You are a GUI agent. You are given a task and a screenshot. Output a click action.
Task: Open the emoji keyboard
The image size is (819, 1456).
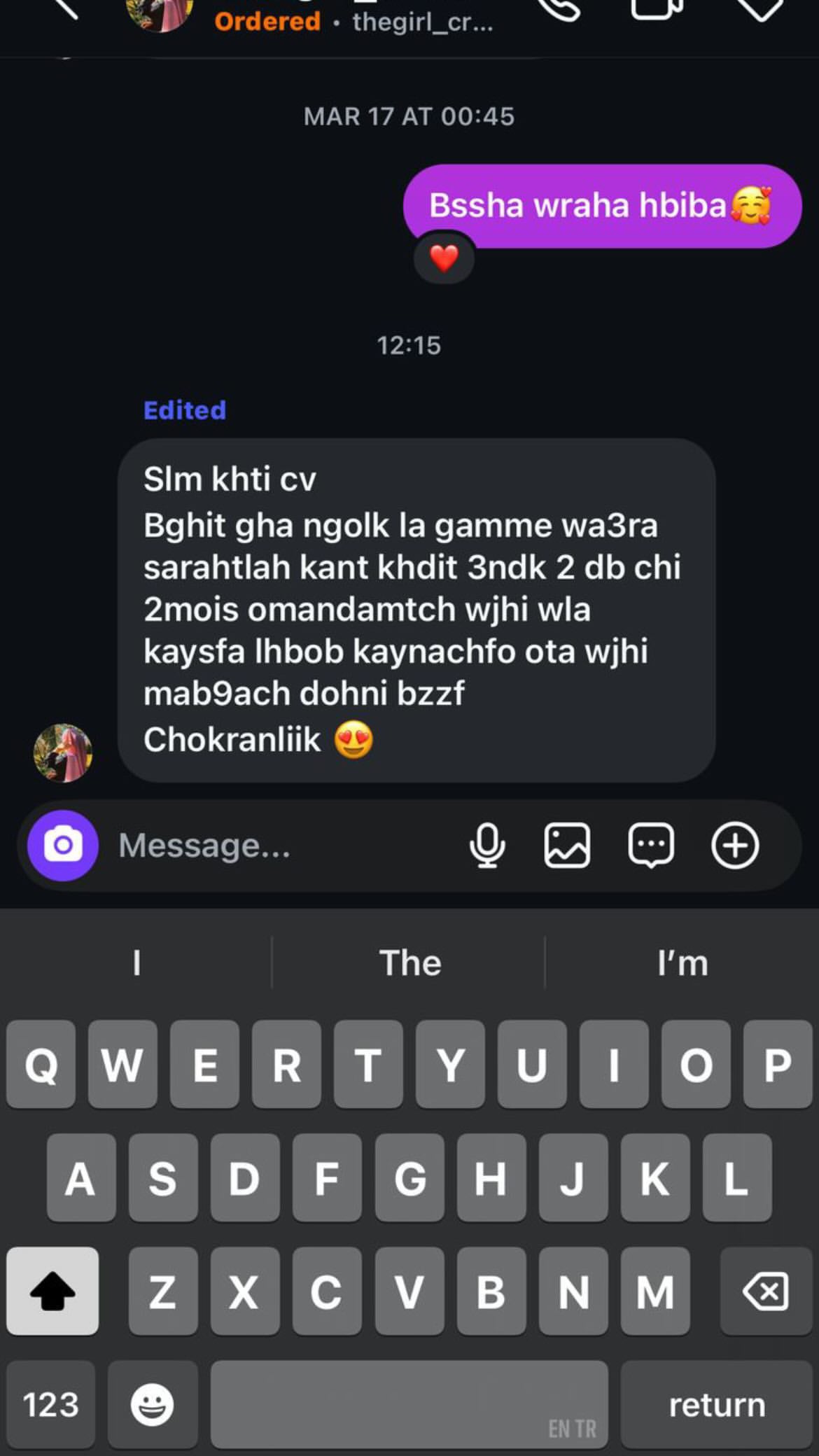[152, 1403]
